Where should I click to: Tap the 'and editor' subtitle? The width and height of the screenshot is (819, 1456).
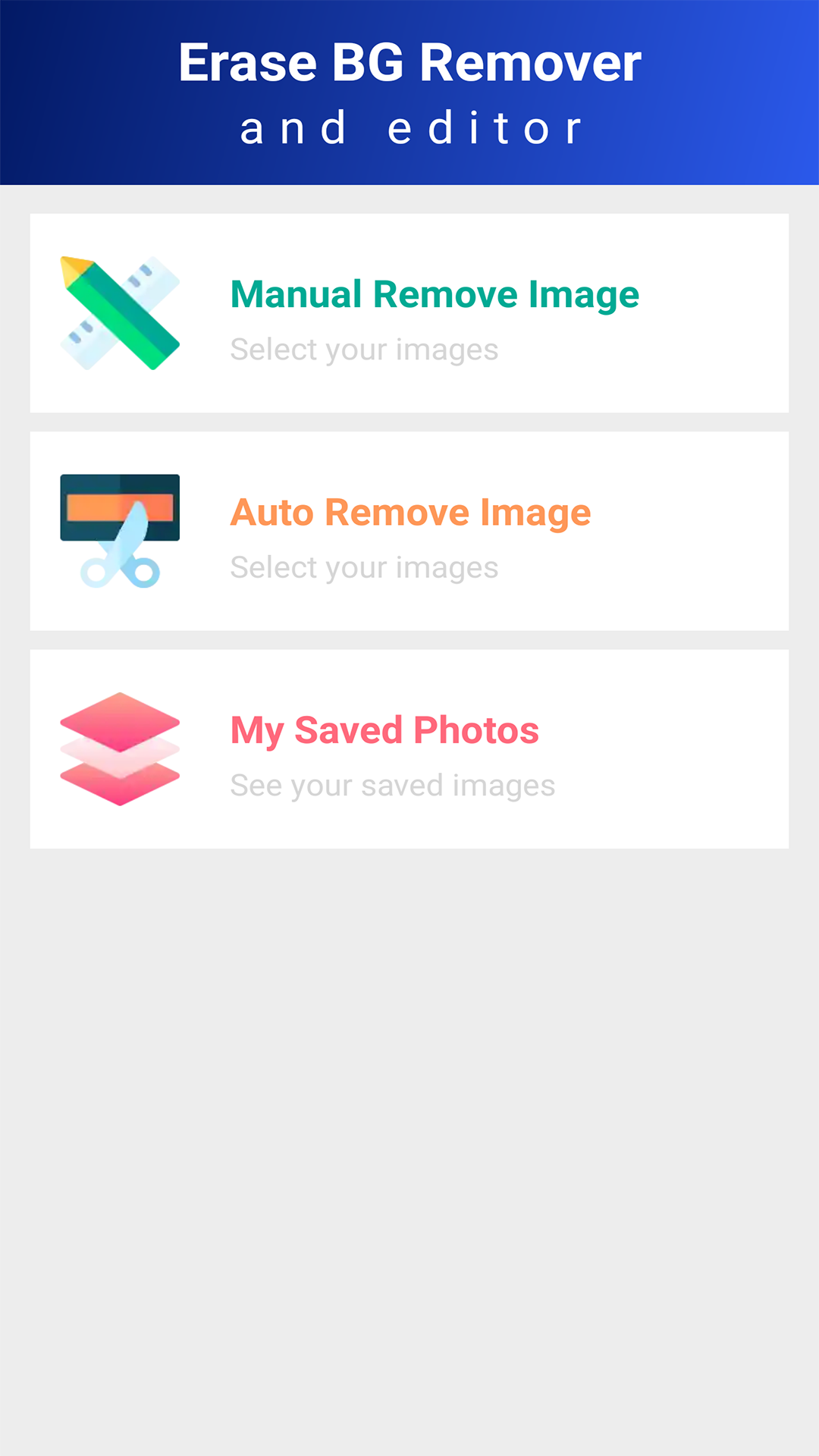click(409, 127)
